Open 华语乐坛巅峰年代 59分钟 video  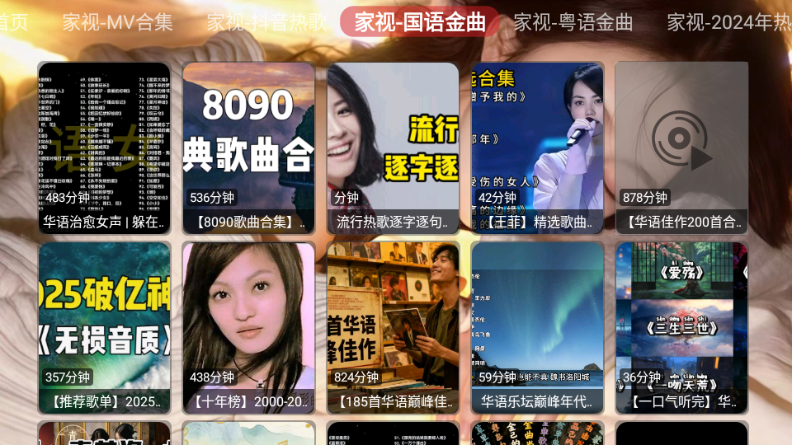click(537, 328)
